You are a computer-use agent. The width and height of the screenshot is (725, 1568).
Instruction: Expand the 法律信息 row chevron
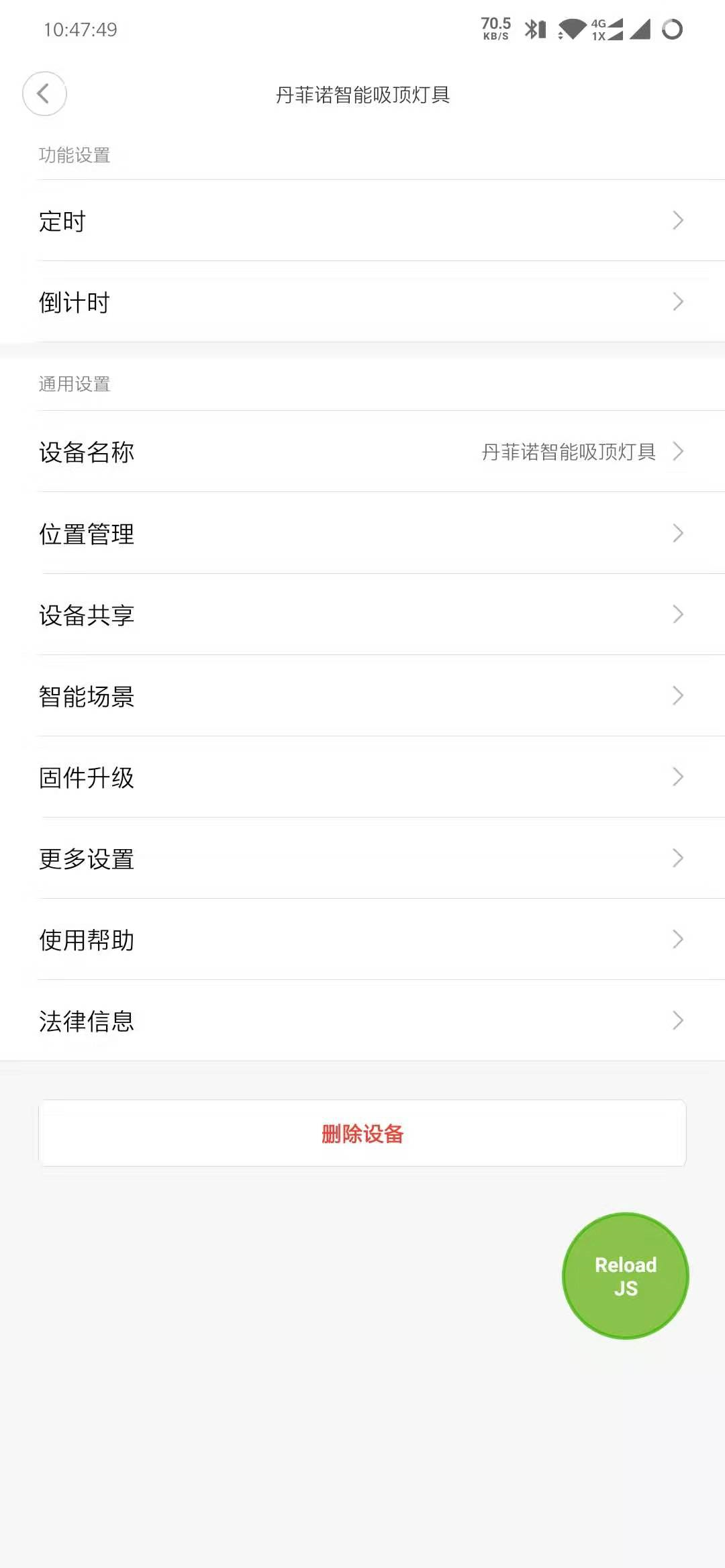click(678, 1021)
